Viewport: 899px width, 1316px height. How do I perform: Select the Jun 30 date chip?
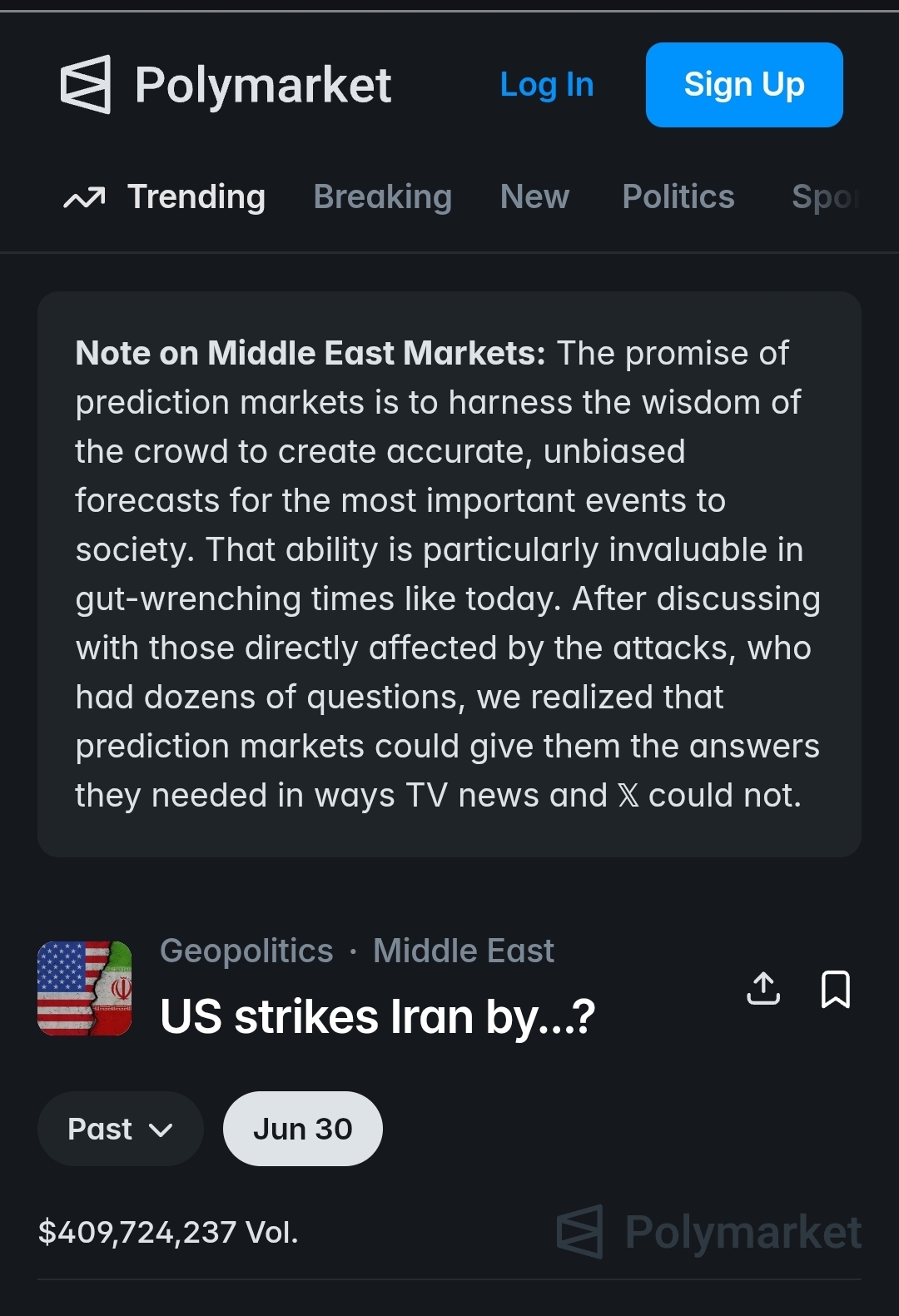[302, 1129]
